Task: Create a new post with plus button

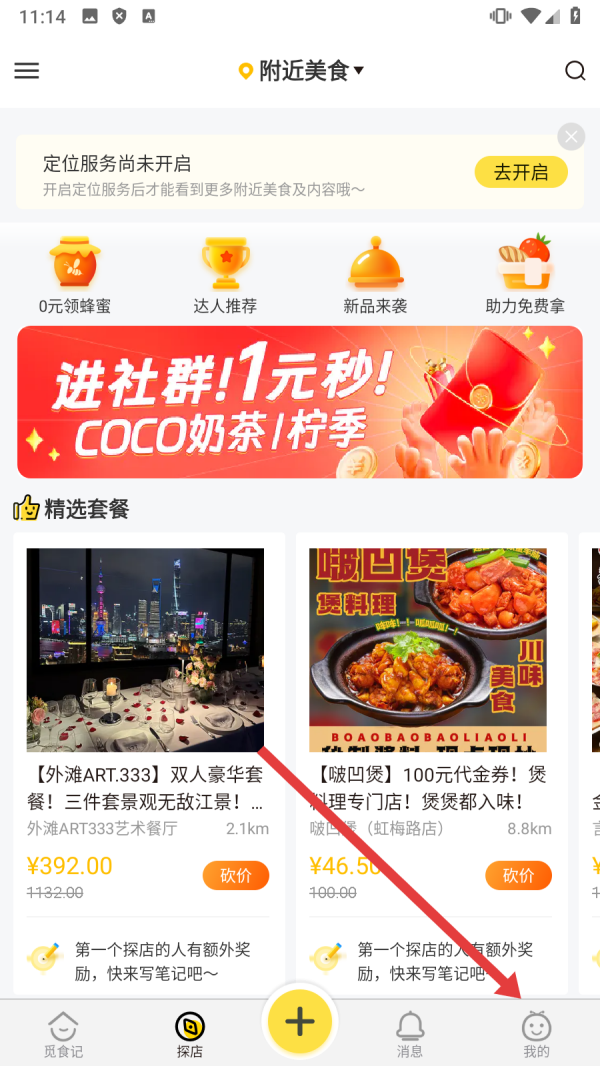Action: point(300,1021)
